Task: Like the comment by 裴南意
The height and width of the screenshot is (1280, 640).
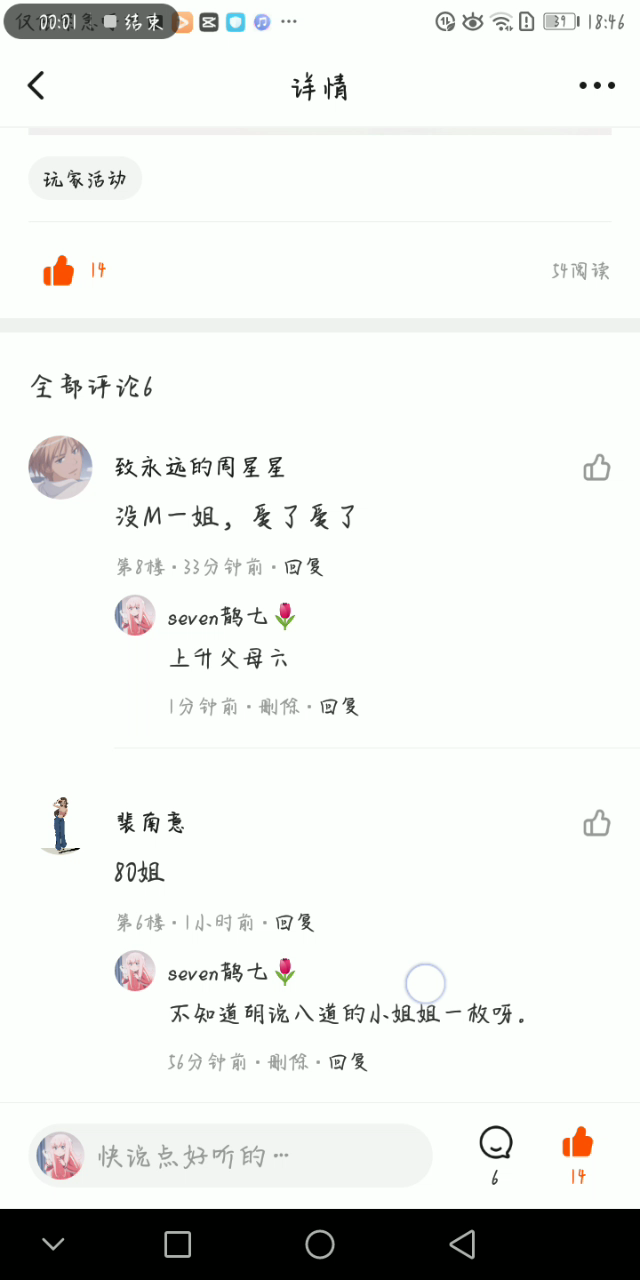Action: 597,823
